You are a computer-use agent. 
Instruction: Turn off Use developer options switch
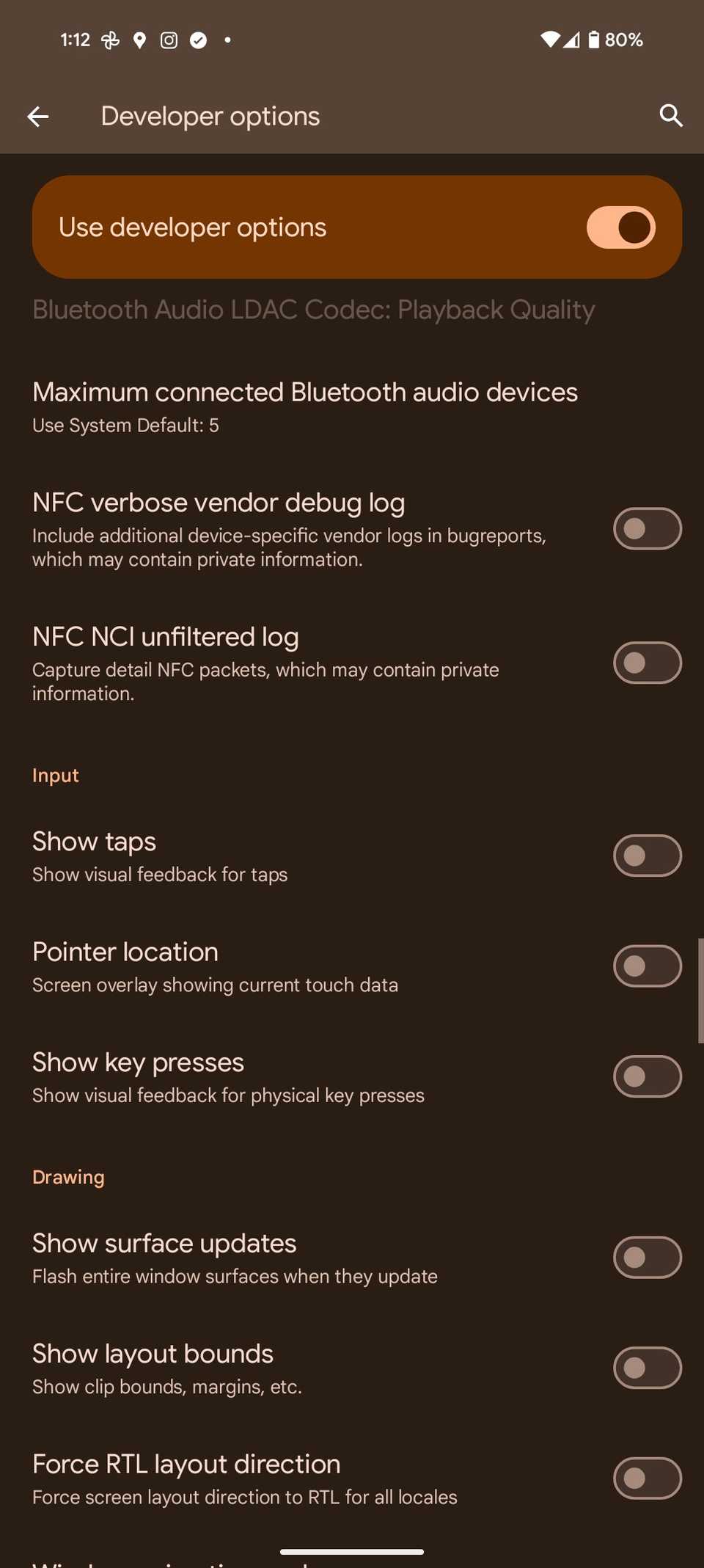620,227
